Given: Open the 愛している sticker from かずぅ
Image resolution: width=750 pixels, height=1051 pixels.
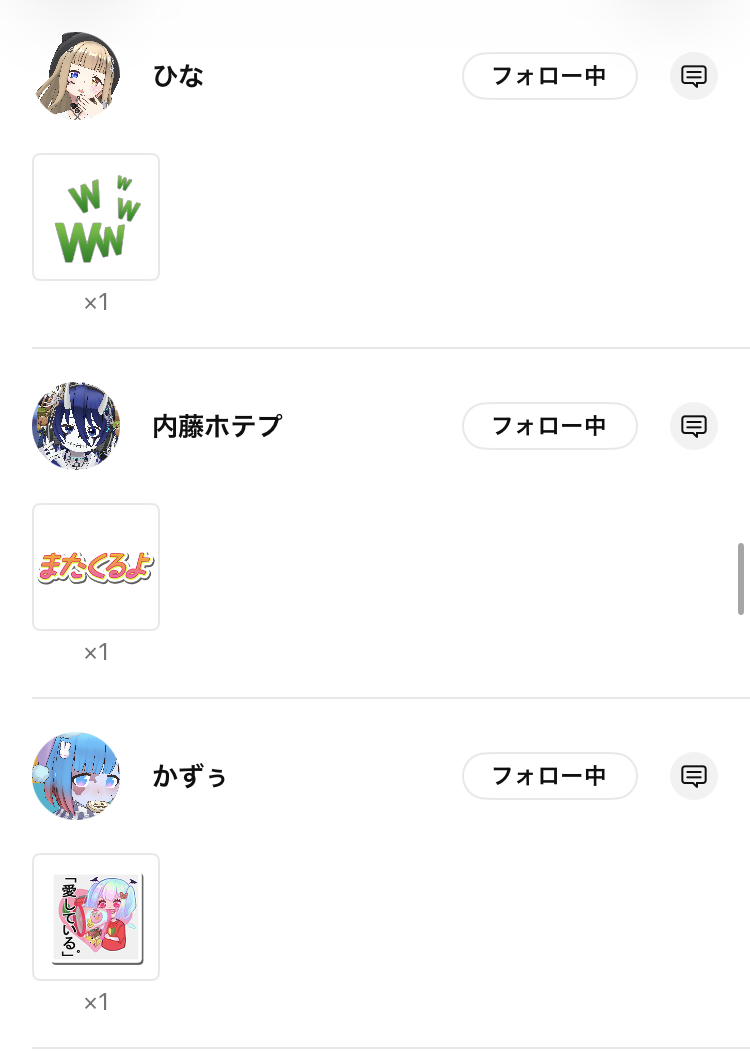Looking at the screenshot, I should point(96,917).
